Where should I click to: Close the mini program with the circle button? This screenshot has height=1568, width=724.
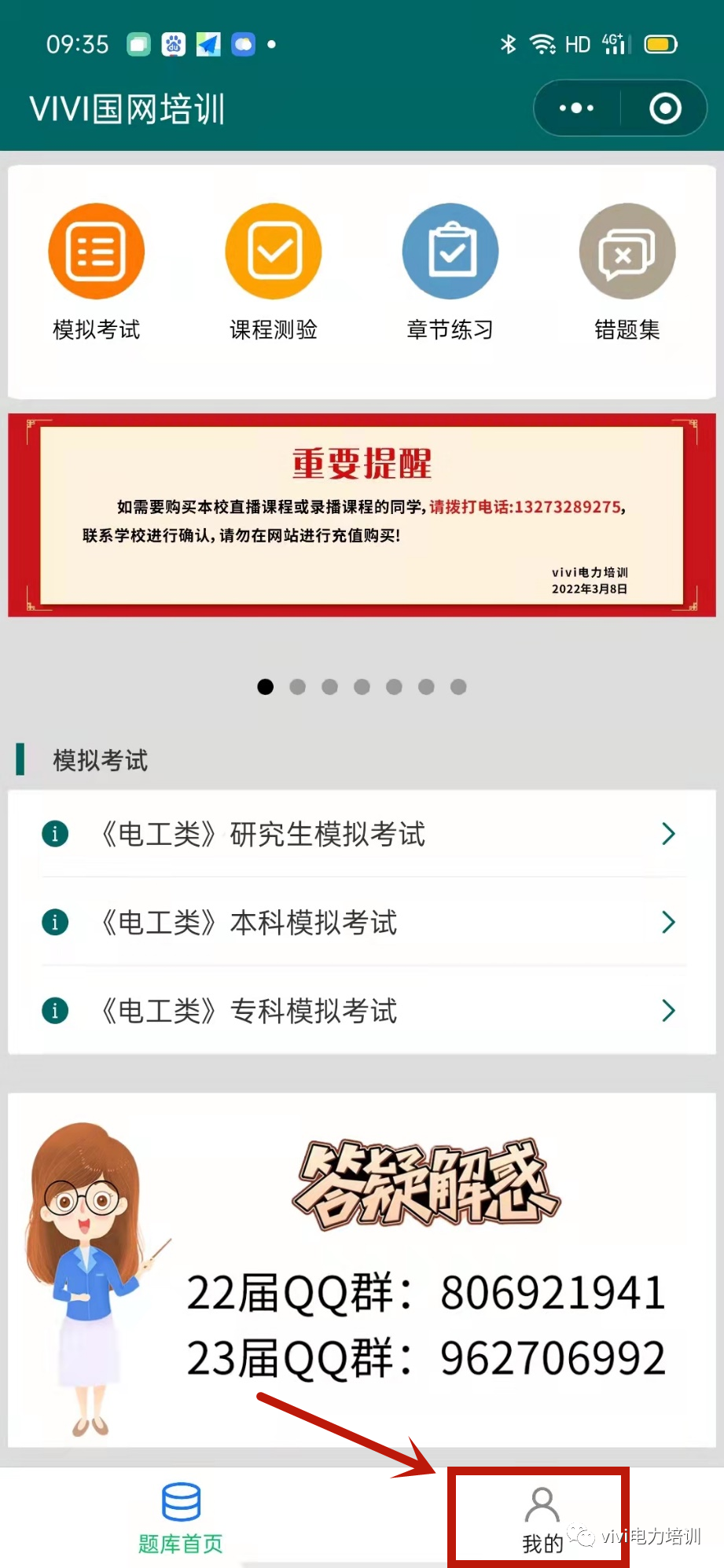665,108
